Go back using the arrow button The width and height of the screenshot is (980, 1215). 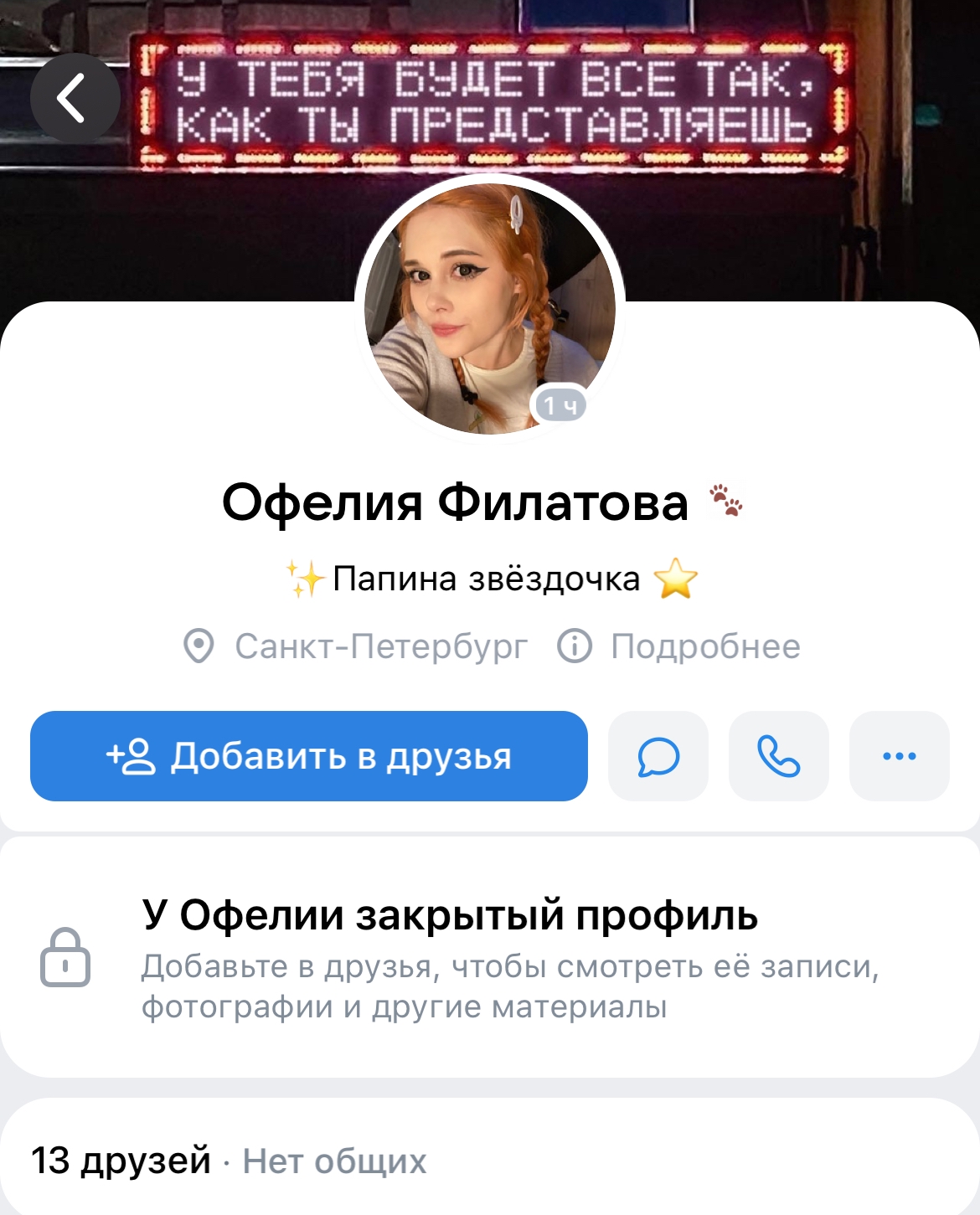75,98
